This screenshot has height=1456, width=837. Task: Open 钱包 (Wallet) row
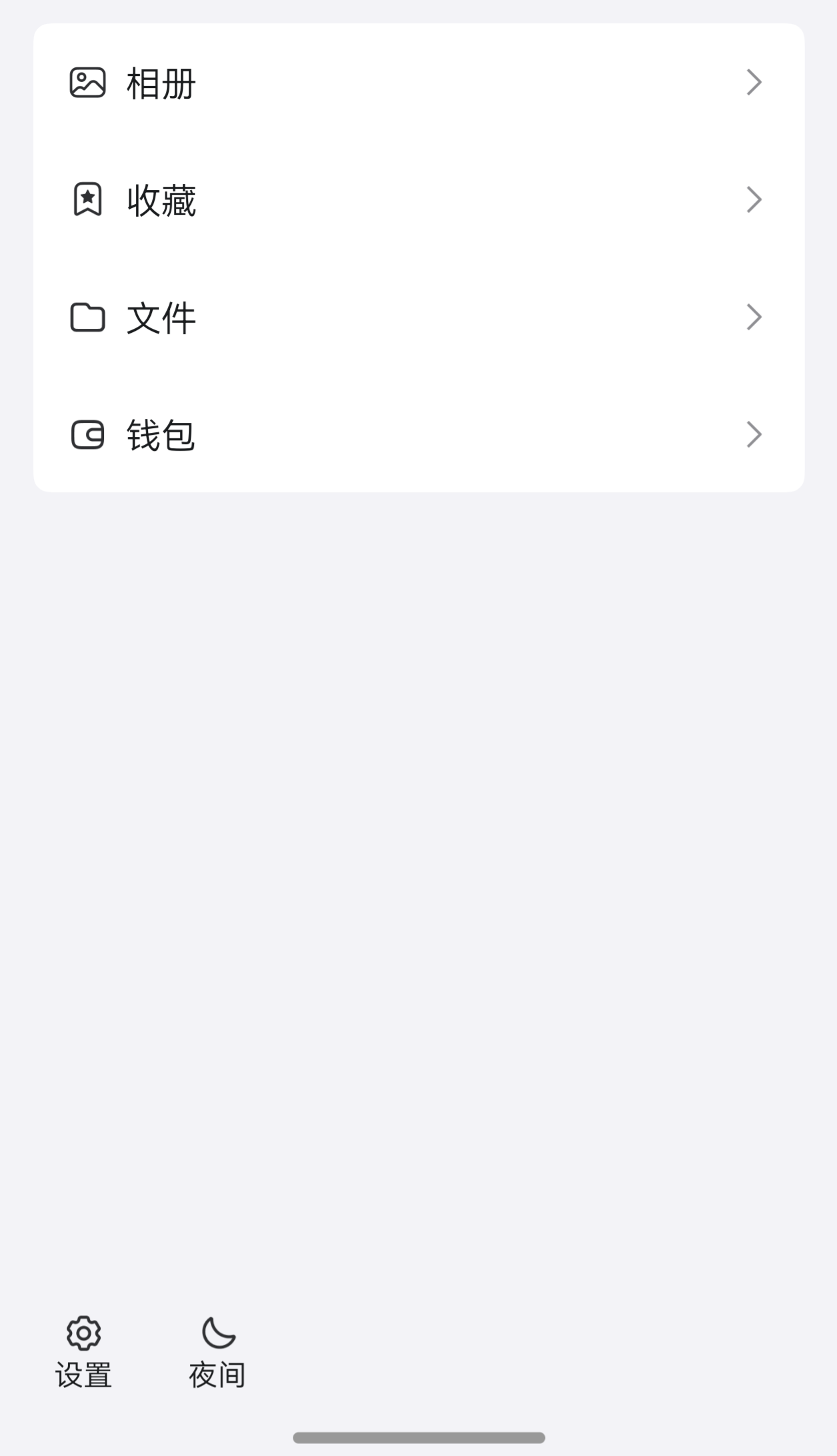[x=418, y=434]
